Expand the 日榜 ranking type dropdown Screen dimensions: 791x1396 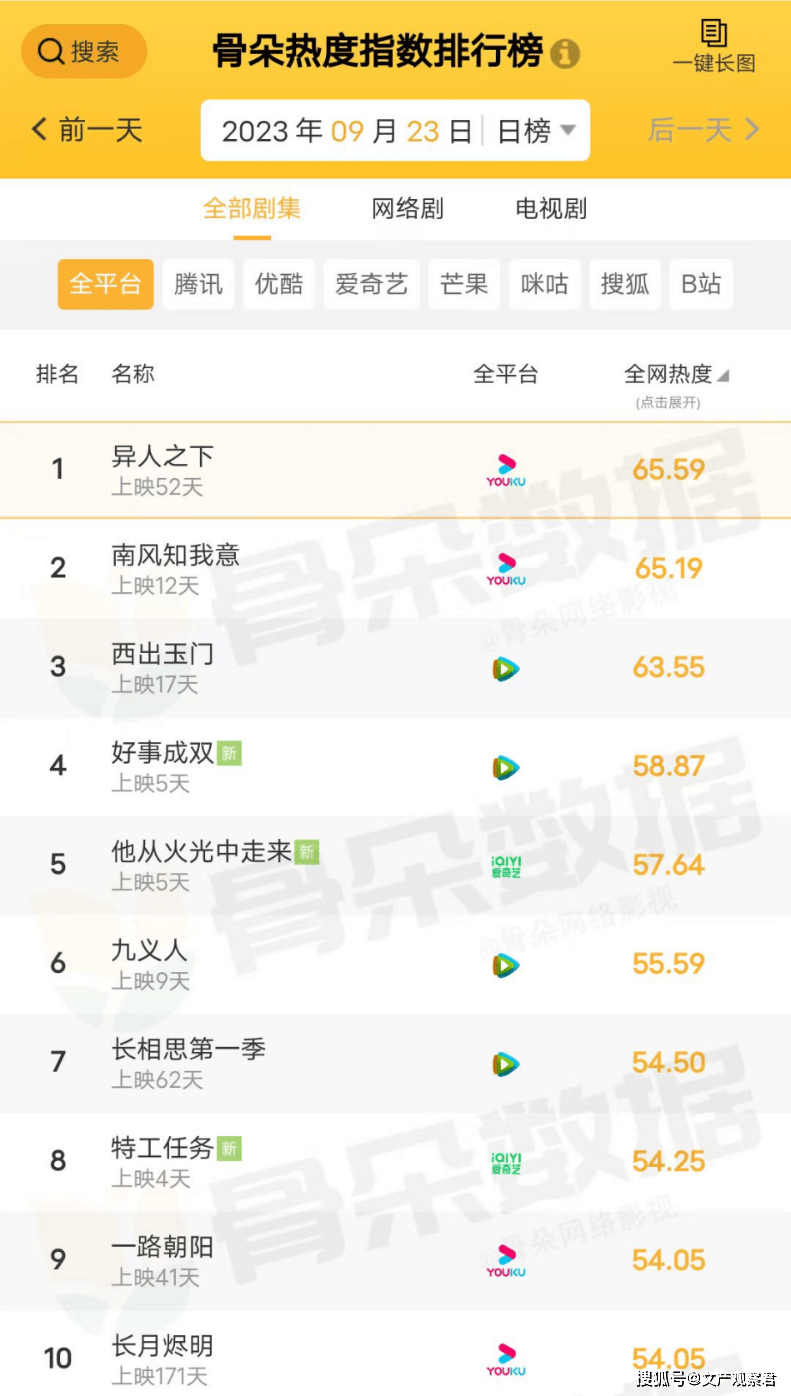click(x=537, y=131)
